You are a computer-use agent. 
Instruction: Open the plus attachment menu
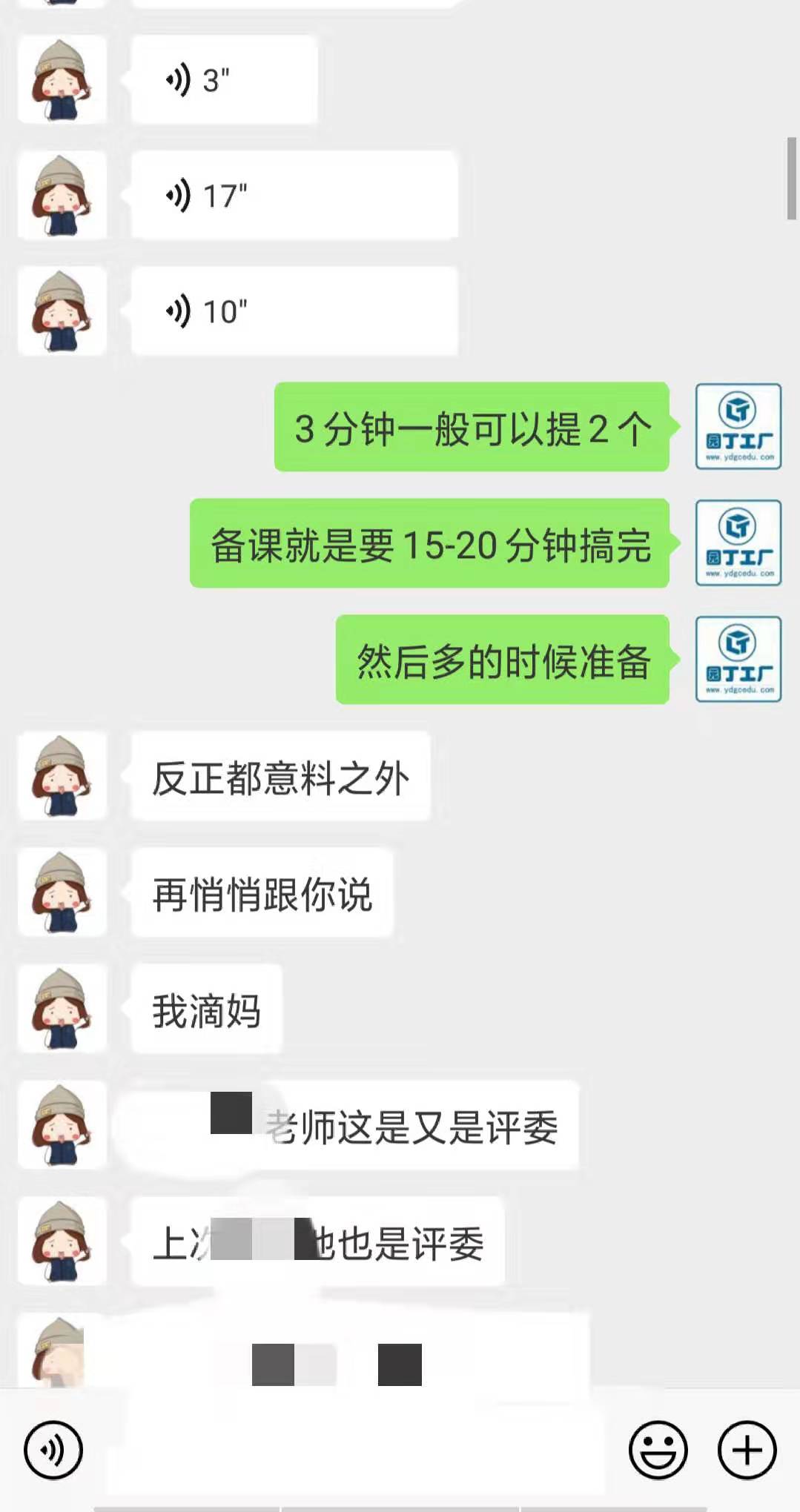747,1450
